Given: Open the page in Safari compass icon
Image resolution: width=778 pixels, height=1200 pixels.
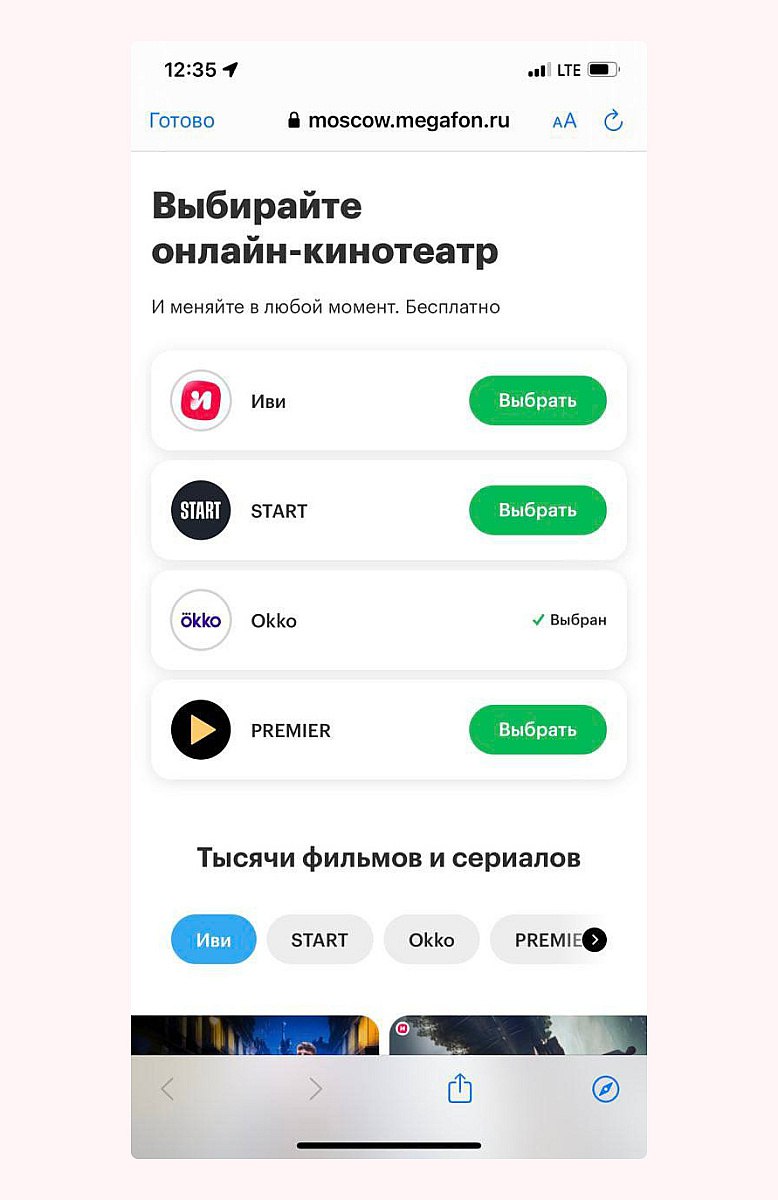Looking at the screenshot, I should click(605, 1088).
